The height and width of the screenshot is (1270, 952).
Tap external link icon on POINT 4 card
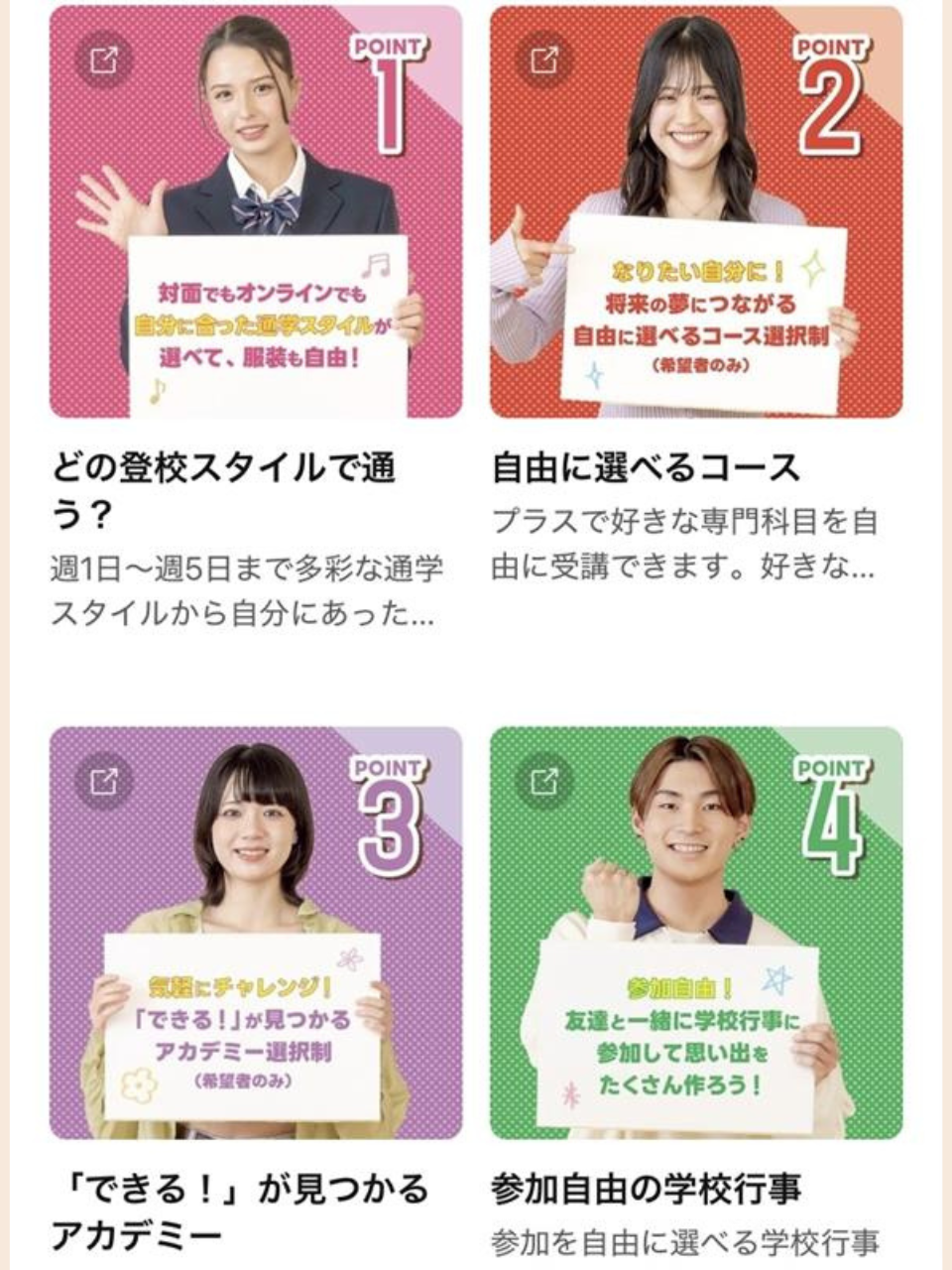point(544,782)
